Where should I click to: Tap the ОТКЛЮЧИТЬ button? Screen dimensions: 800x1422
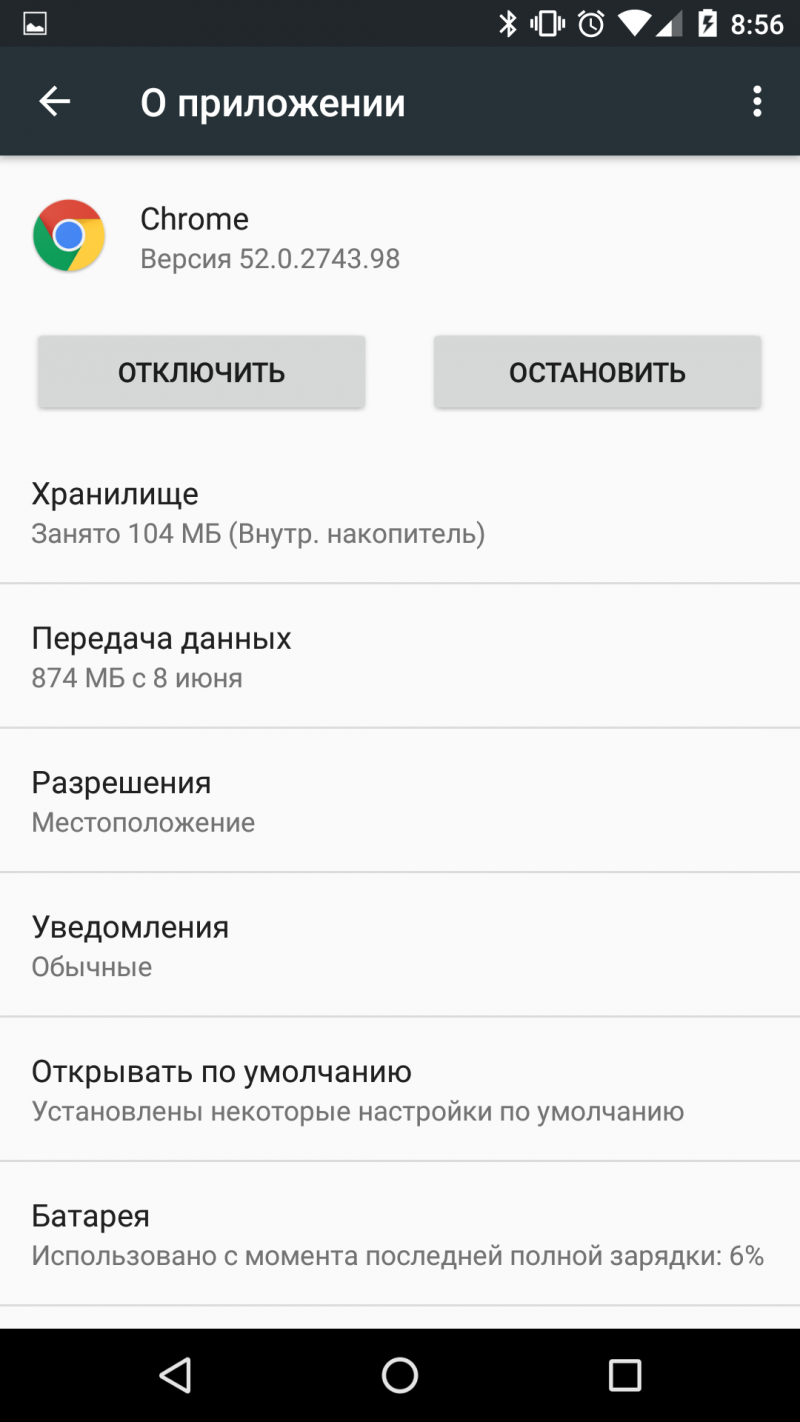(x=201, y=372)
